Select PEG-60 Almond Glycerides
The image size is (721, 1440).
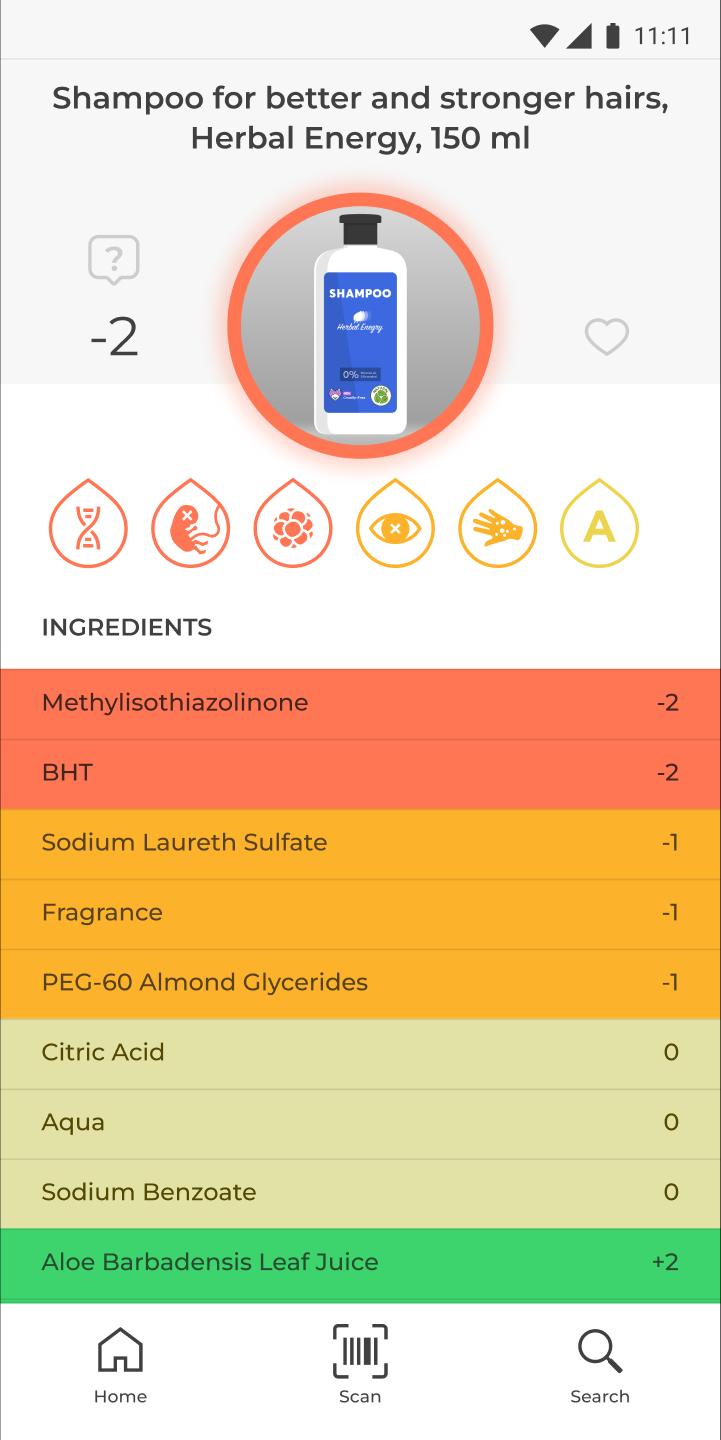point(360,984)
